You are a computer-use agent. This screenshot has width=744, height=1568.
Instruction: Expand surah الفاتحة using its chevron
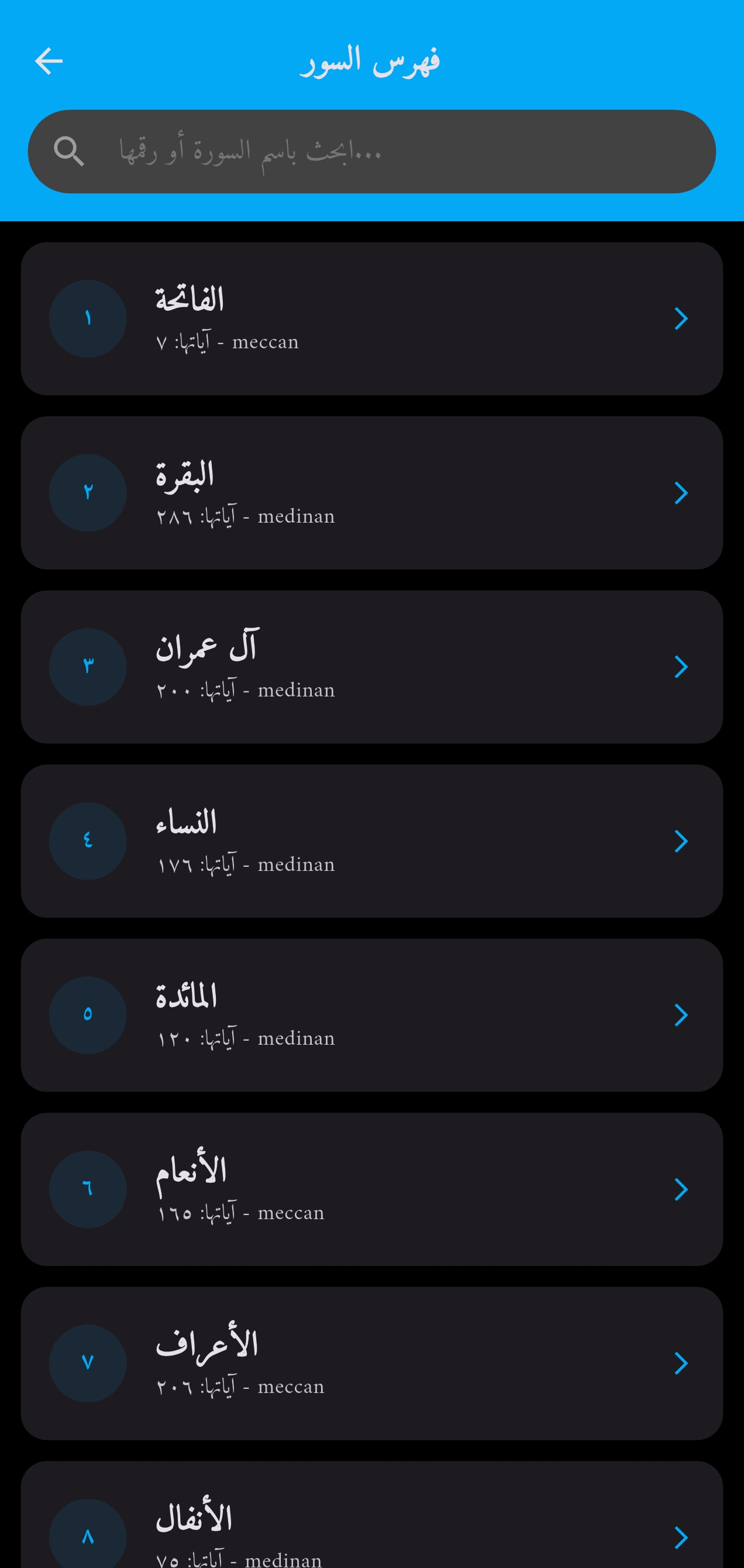681,318
